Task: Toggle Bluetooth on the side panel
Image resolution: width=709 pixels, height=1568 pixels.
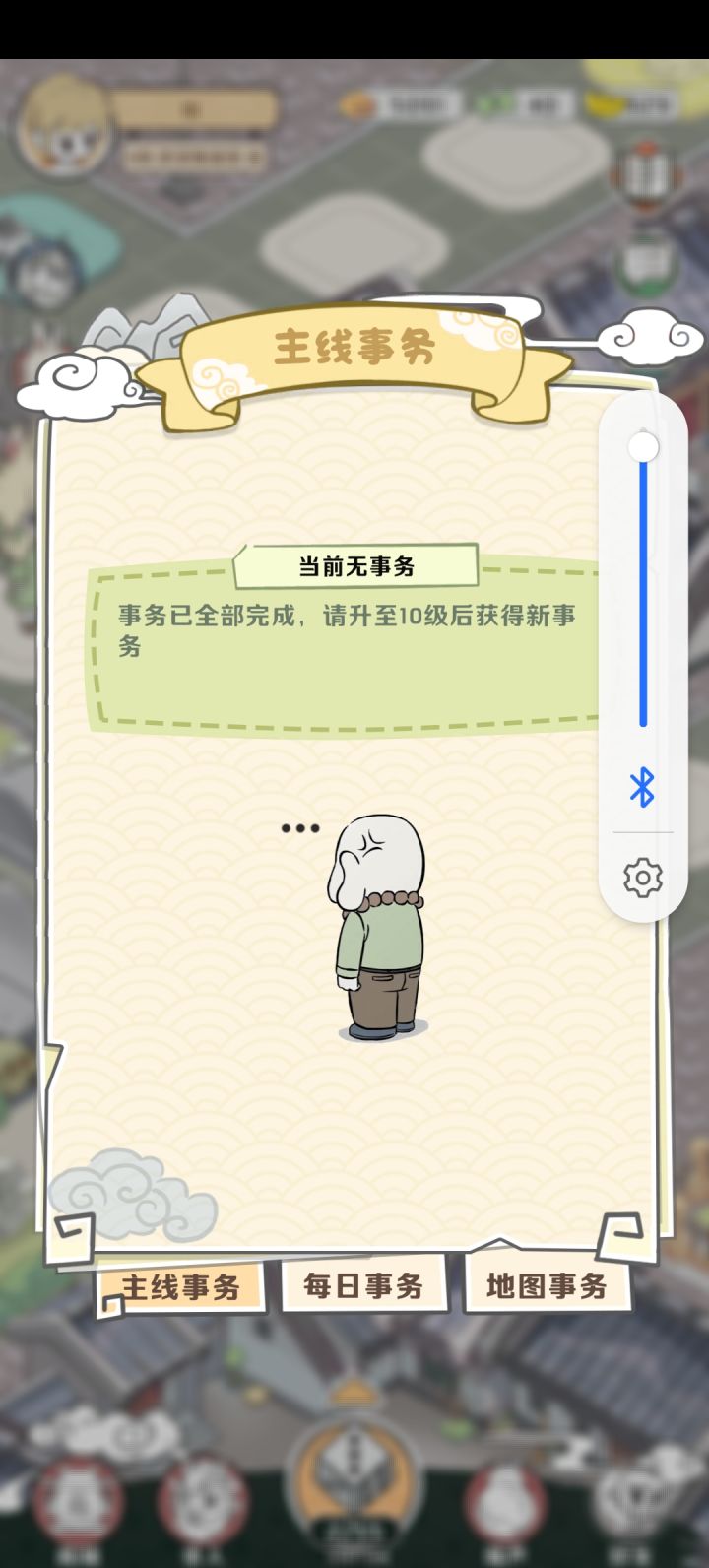Action: (x=643, y=788)
